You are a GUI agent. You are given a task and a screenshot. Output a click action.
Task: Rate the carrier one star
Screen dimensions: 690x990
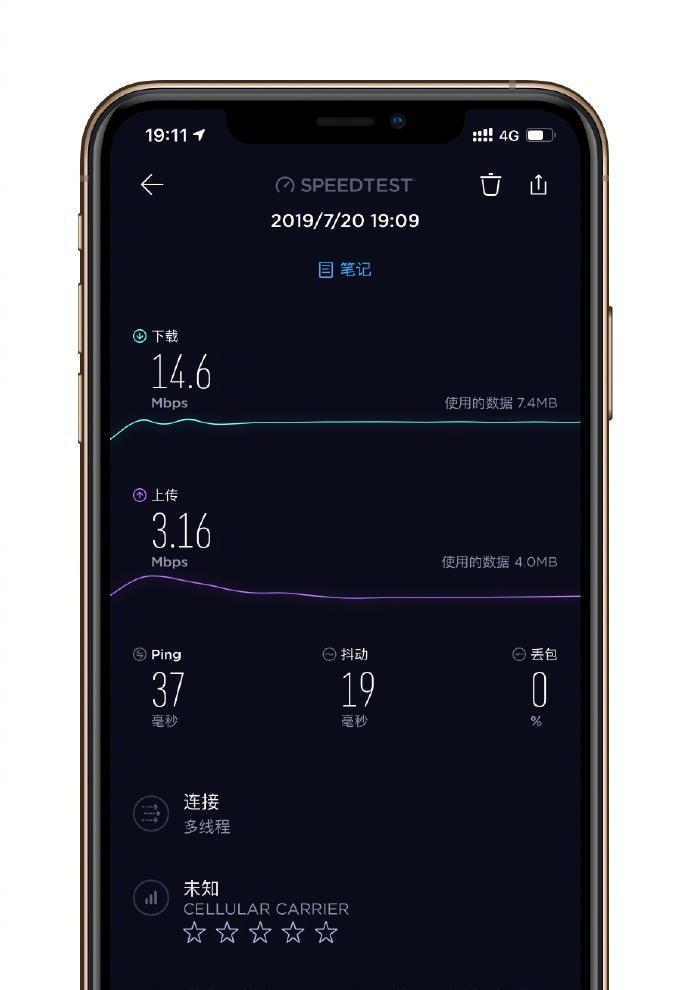195,933
